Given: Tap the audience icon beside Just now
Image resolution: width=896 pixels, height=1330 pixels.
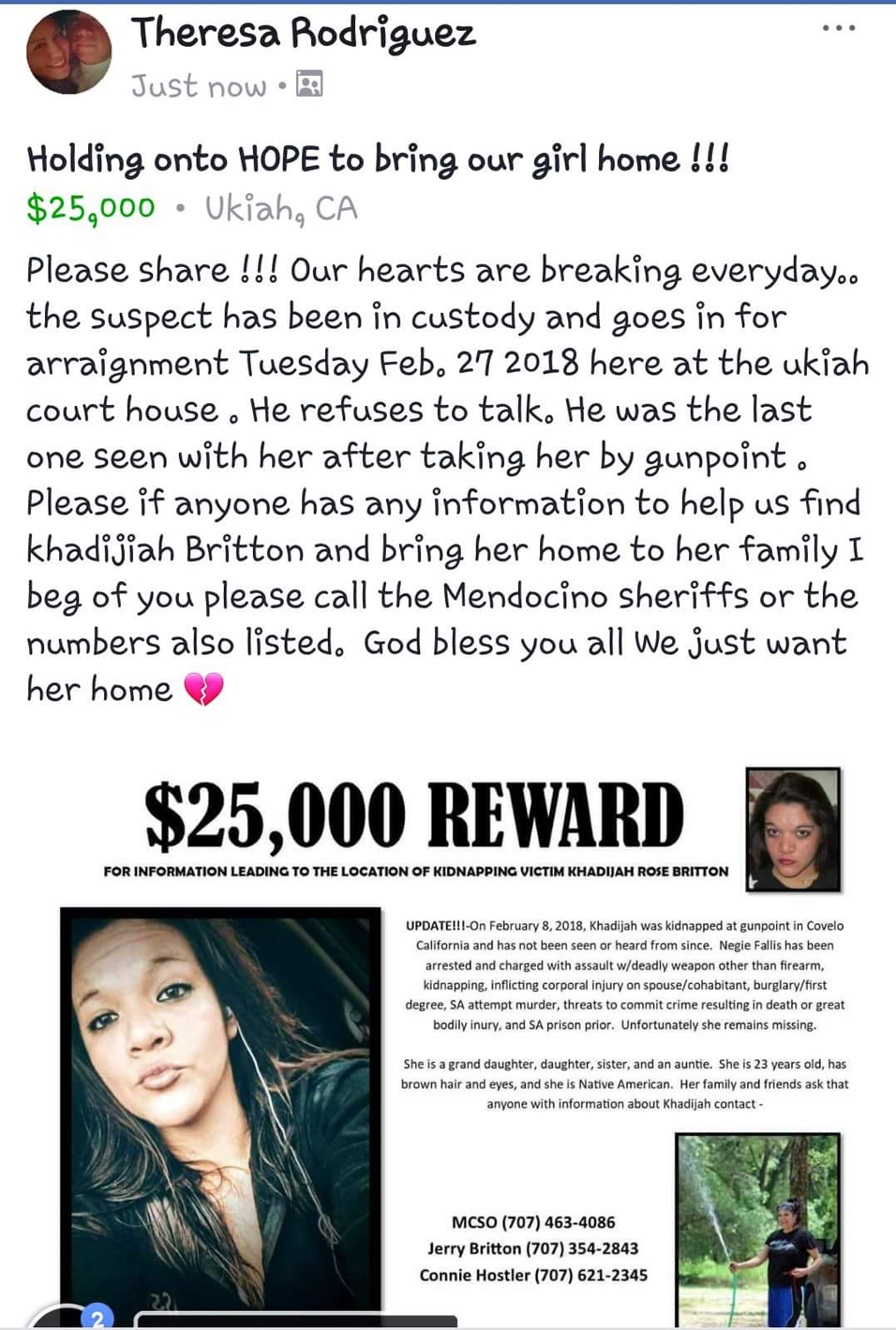Looking at the screenshot, I should click(309, 84).
